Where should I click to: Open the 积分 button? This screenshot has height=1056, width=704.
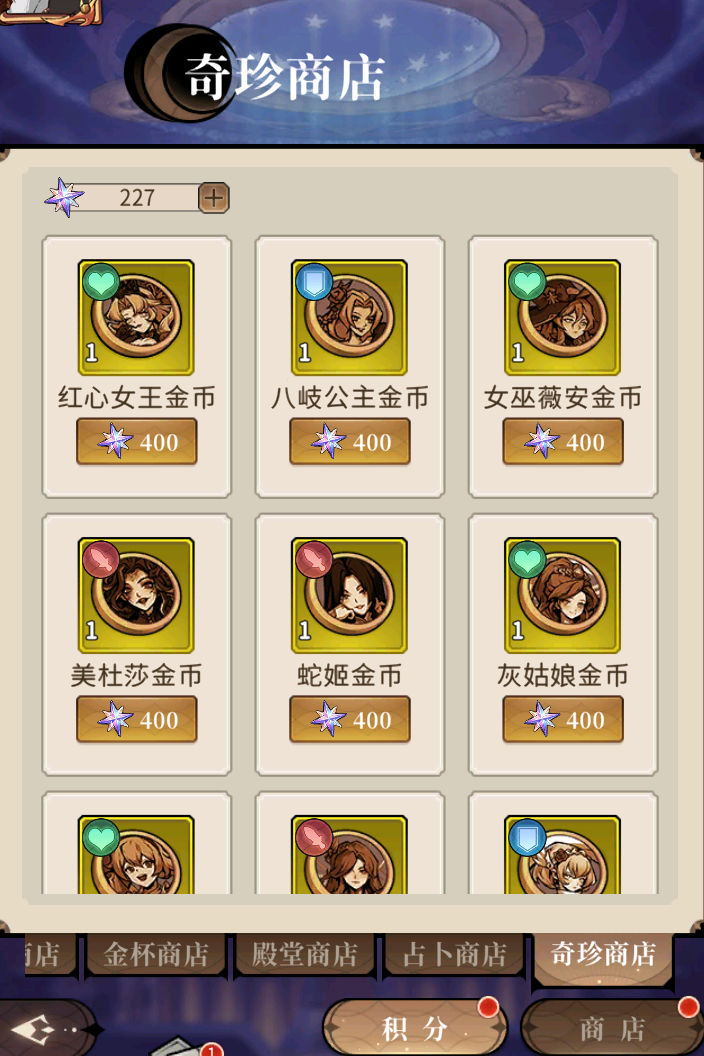click(414, 1028)
